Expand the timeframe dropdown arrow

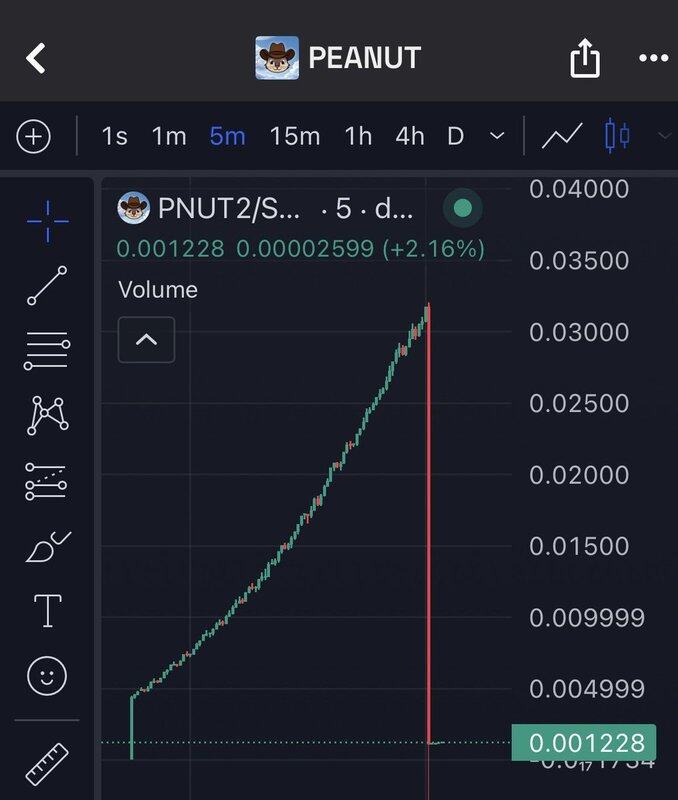(497, 137)
